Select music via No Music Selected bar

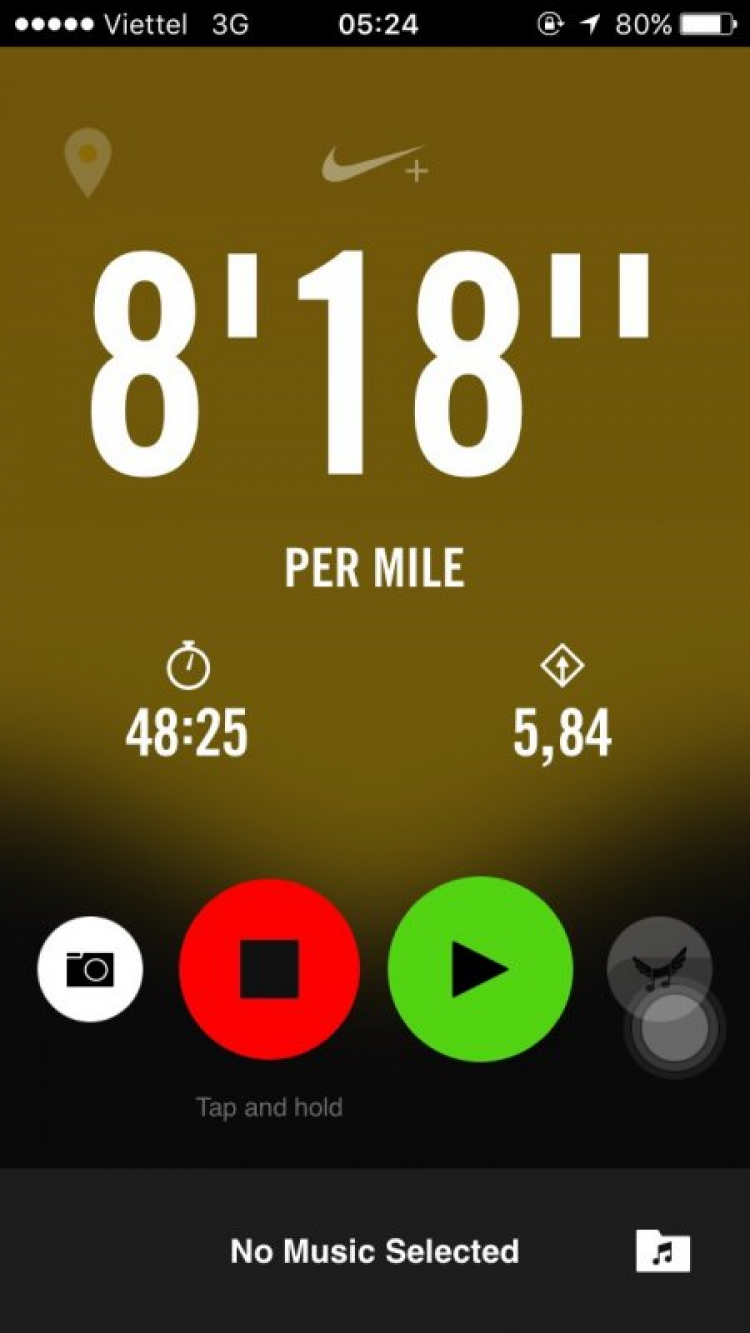(x=375, y=1252)
